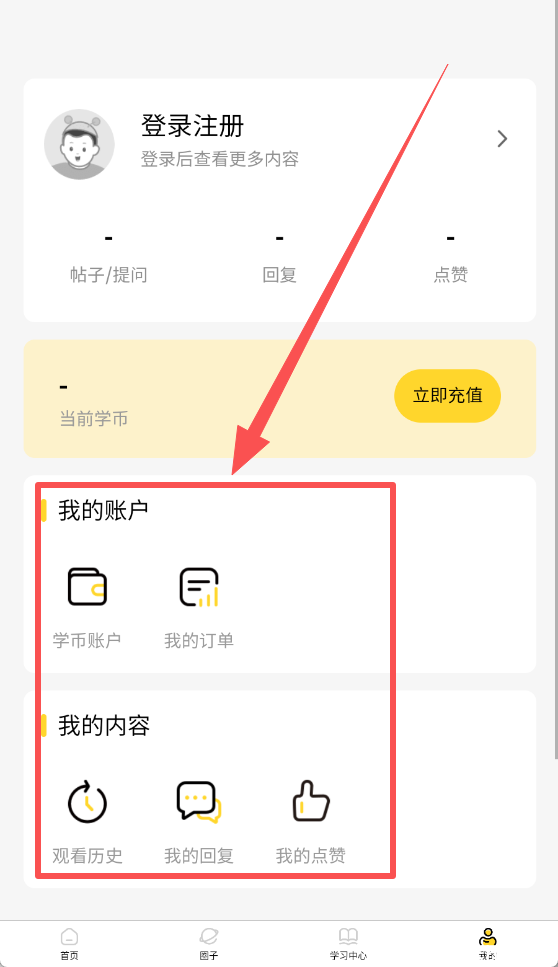Screen dimensions: 558x967
Task: Open 我的订单 orders
Action: (199, 608)
